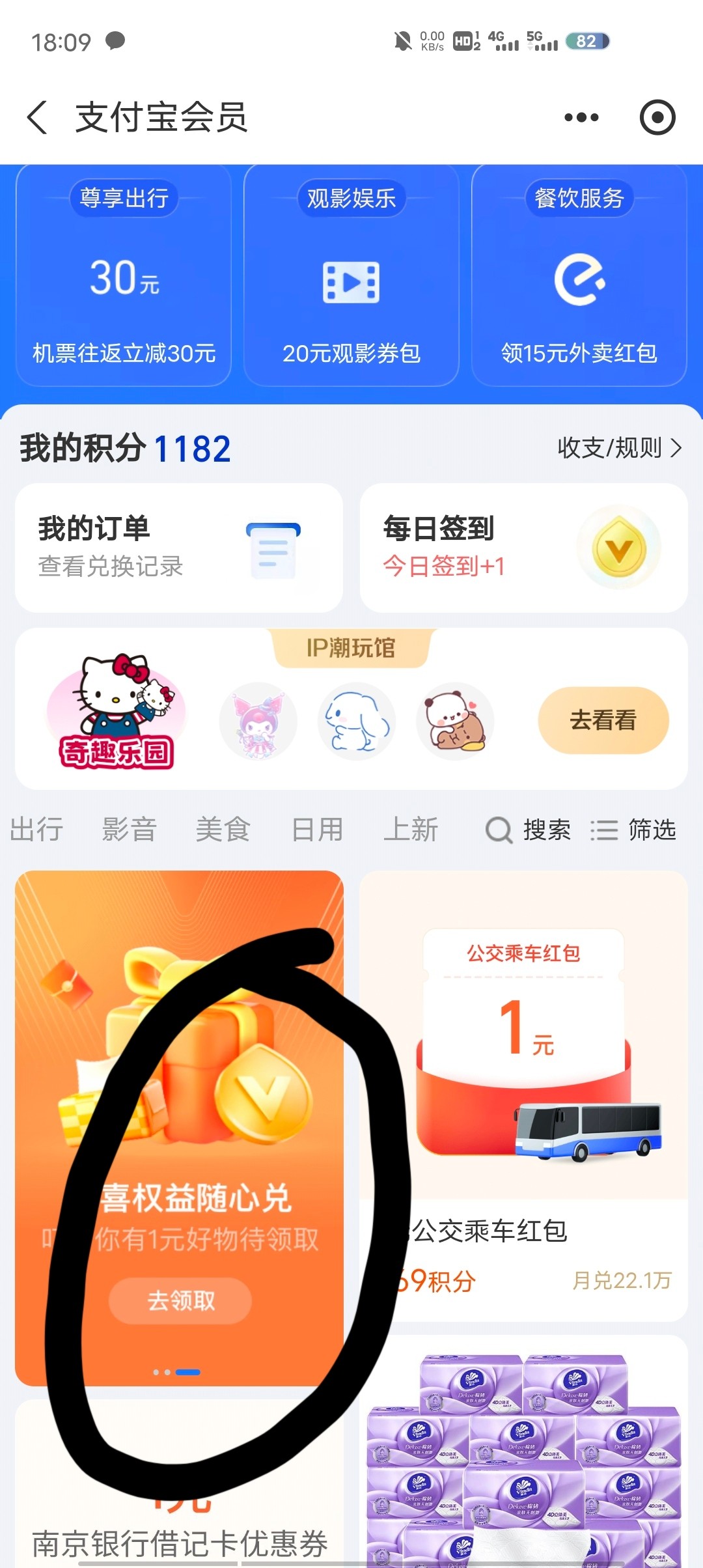Tap 去领取 on orange banner
The image size is (703, 1568).
tap(180, 1300)
